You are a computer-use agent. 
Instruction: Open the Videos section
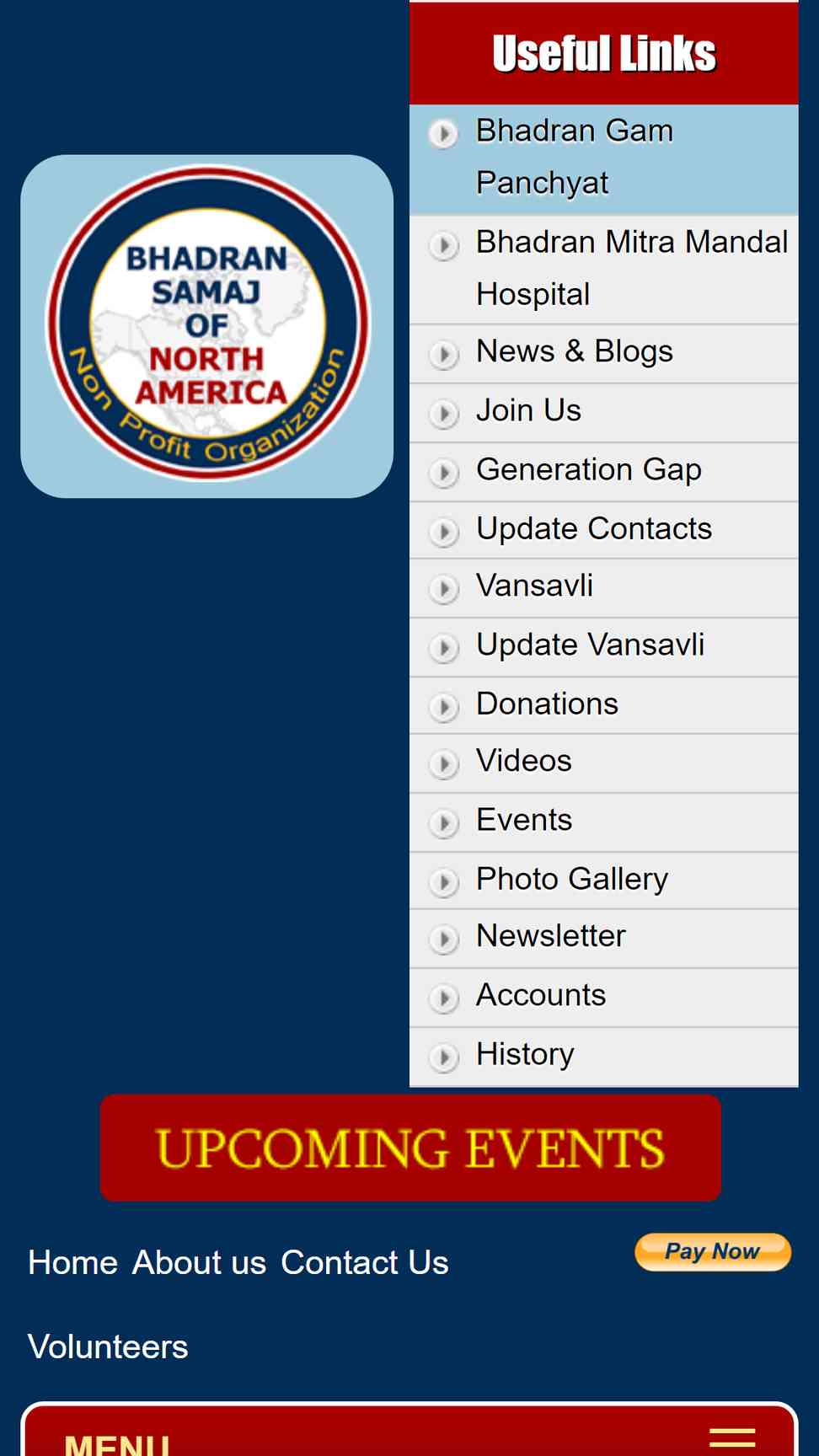click(603, 763)
